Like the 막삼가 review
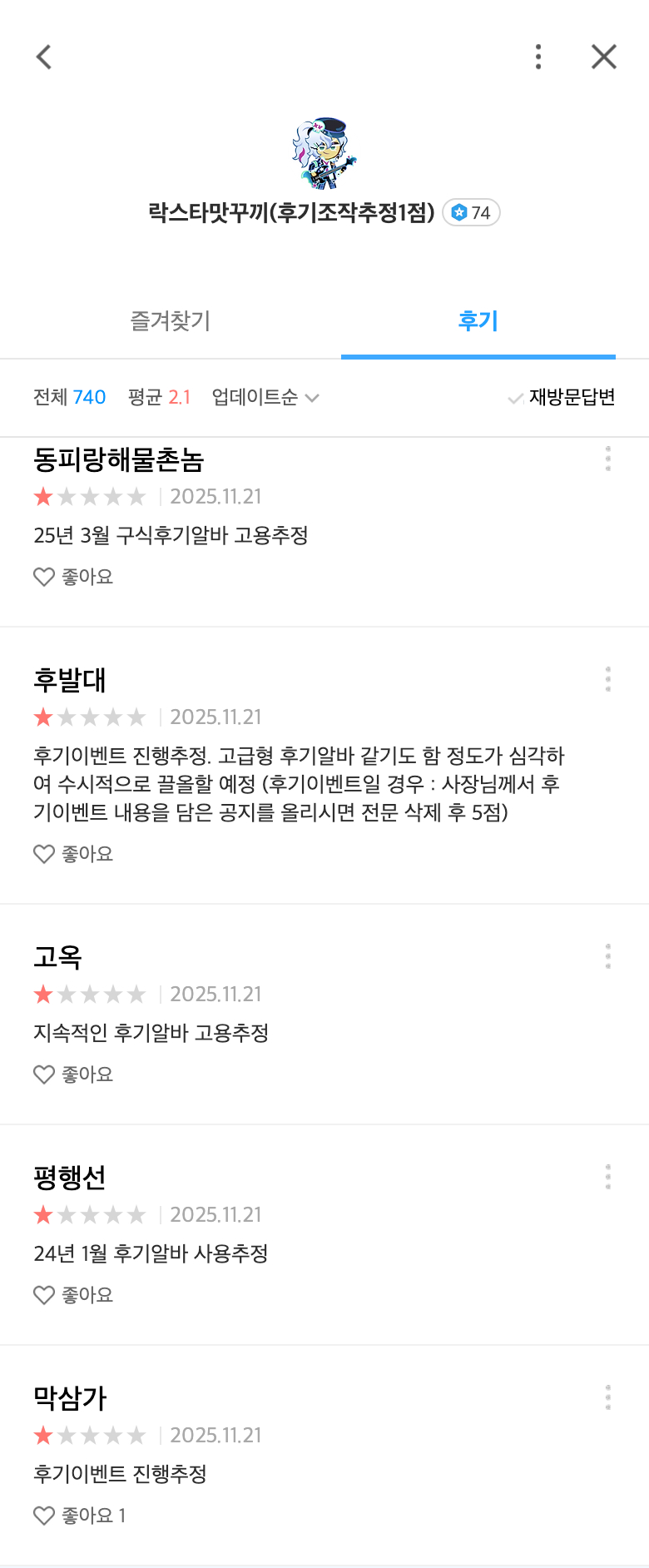The image size is (649, 1568). click(44, 1516)
